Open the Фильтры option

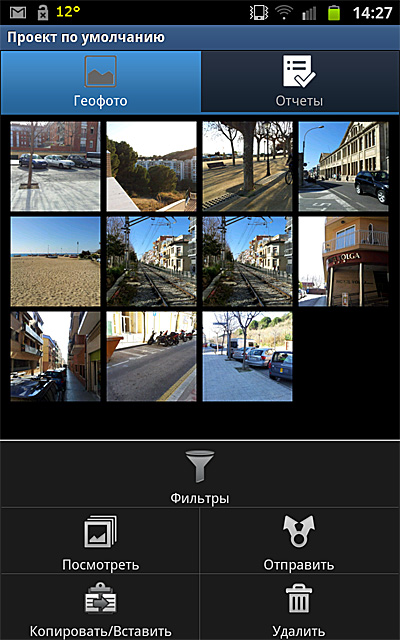[x=200, y=475]
